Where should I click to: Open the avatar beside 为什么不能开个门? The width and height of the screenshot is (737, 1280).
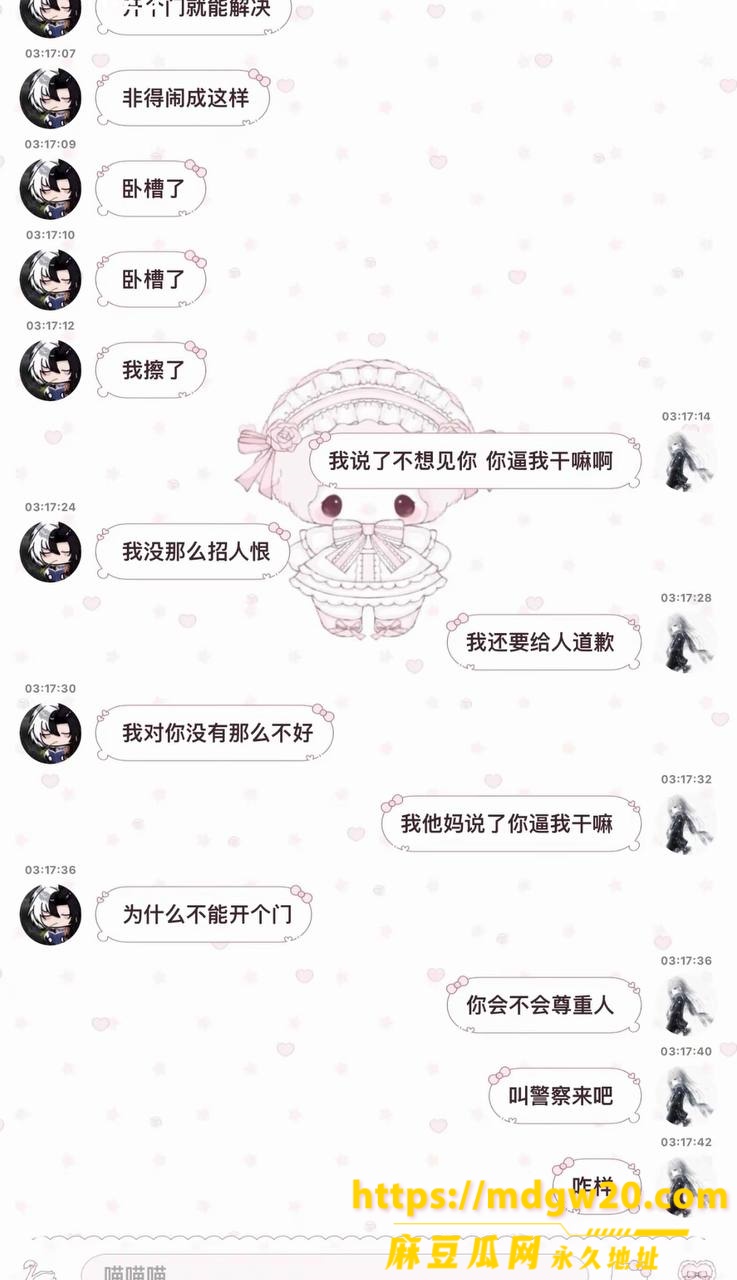(x=50, y=914)
